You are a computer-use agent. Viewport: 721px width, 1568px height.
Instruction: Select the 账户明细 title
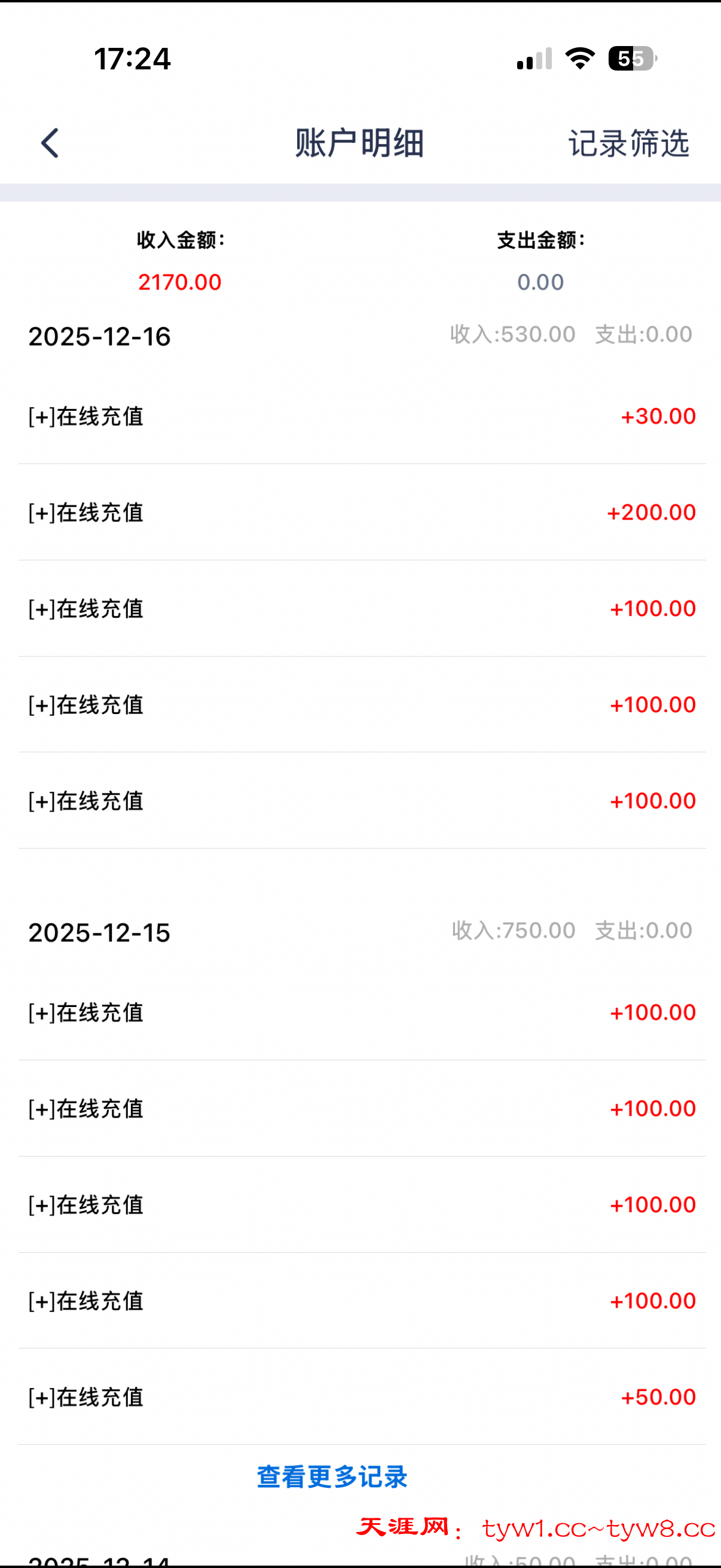click(x=359, y=144)
